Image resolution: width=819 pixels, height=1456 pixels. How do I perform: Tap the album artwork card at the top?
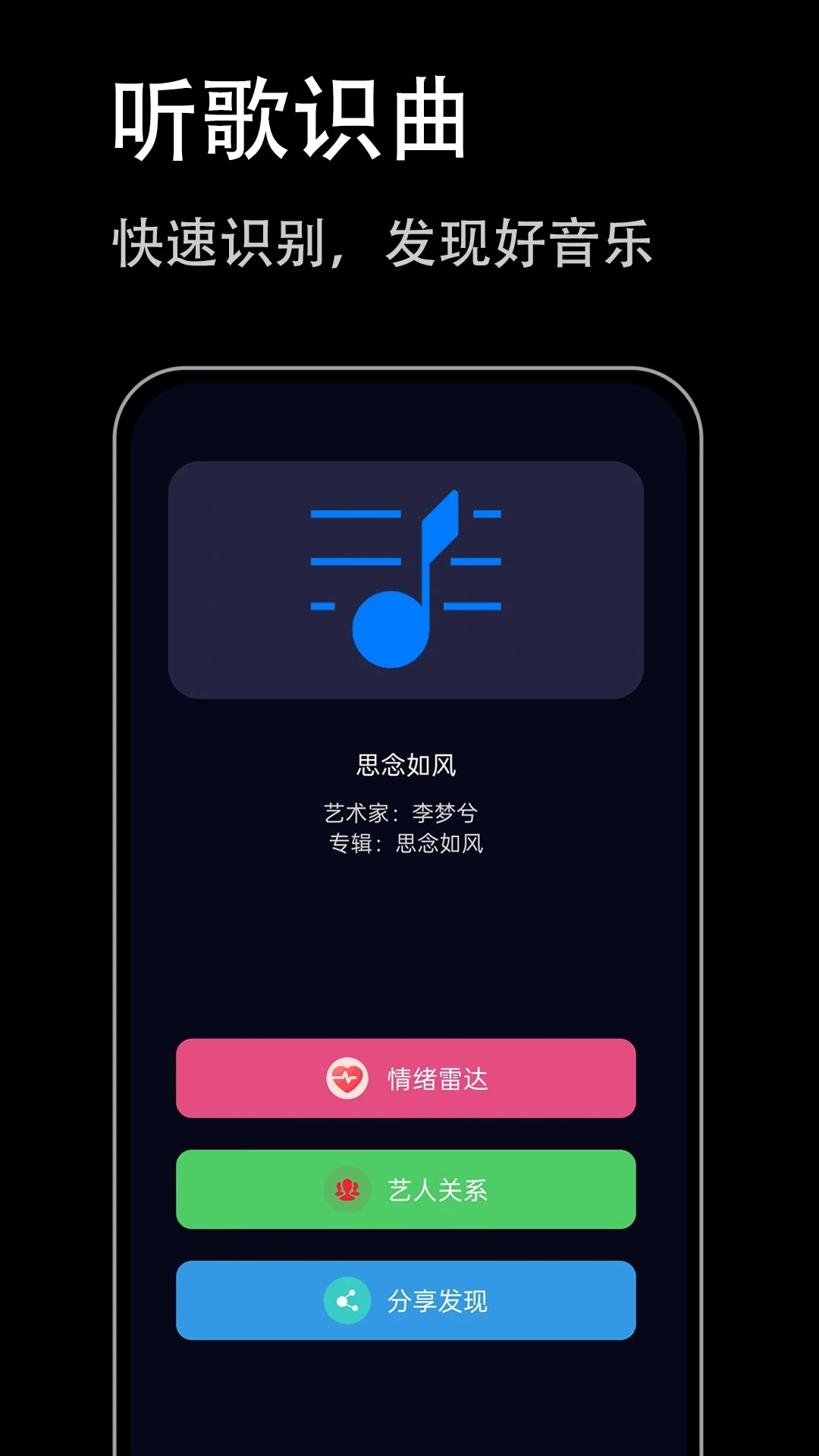point(406,581)
